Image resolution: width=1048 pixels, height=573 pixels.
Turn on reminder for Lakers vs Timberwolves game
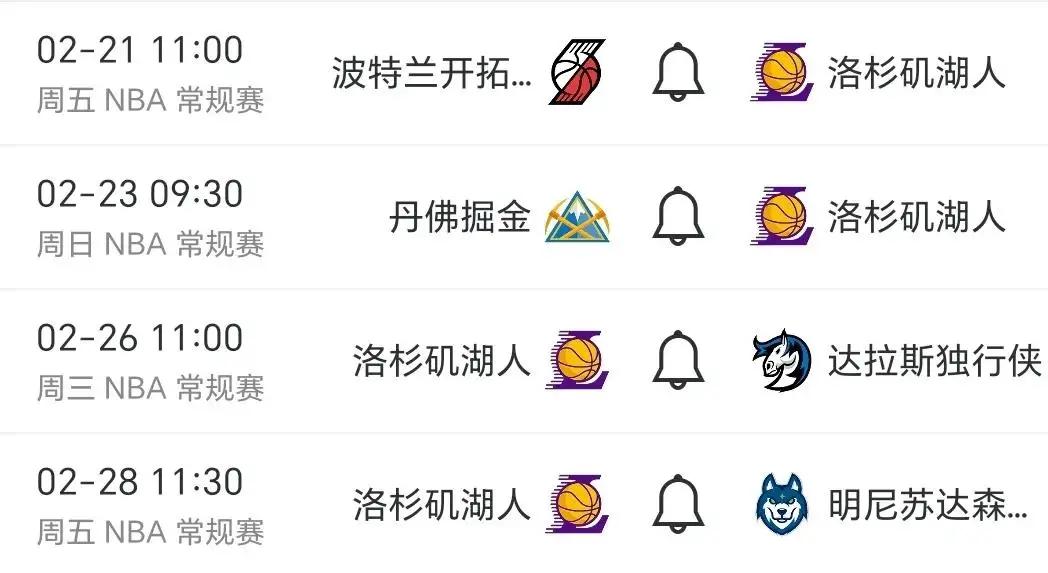pos(678,504)
